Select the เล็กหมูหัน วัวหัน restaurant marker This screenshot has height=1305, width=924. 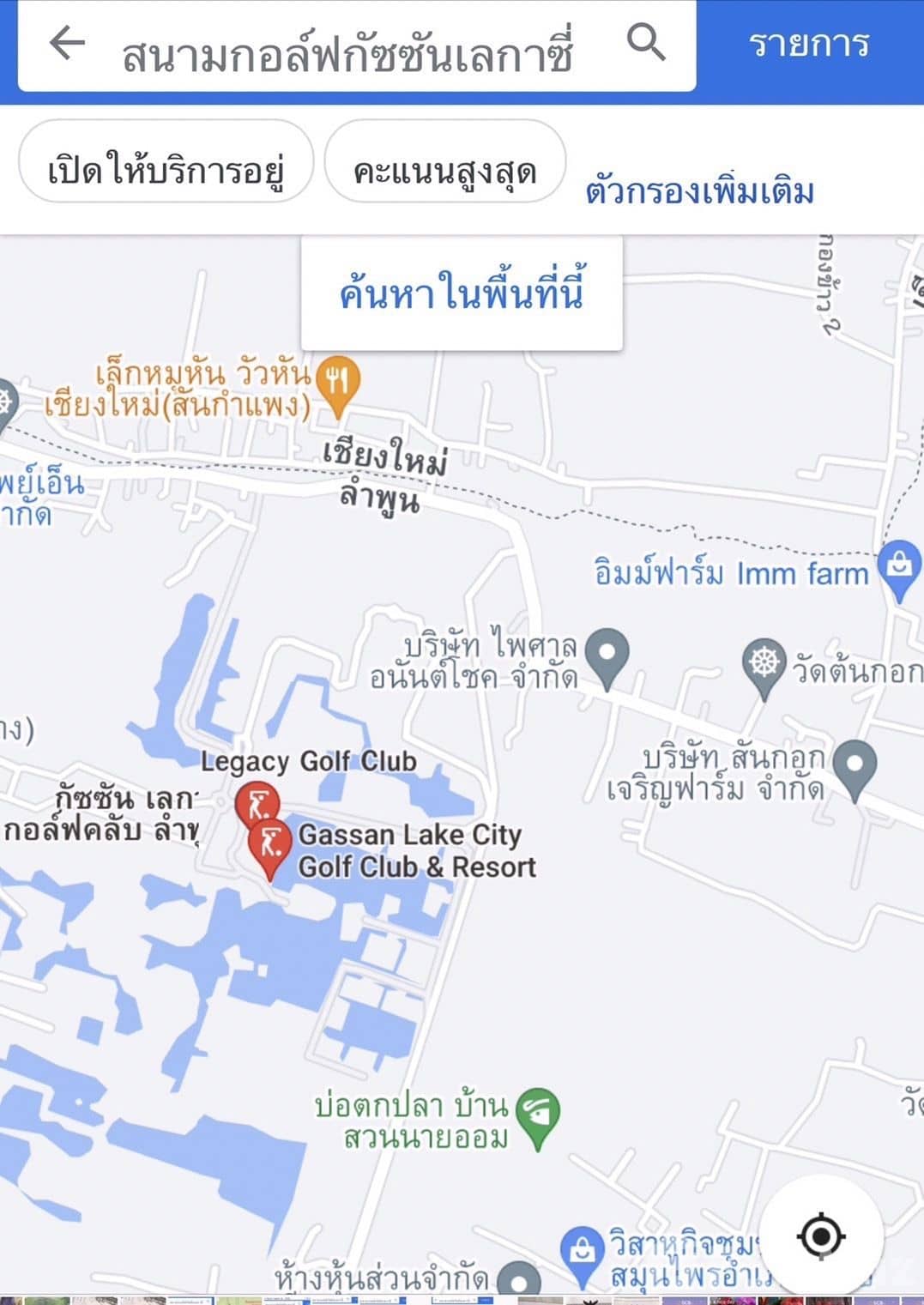(x=338, y=381)
